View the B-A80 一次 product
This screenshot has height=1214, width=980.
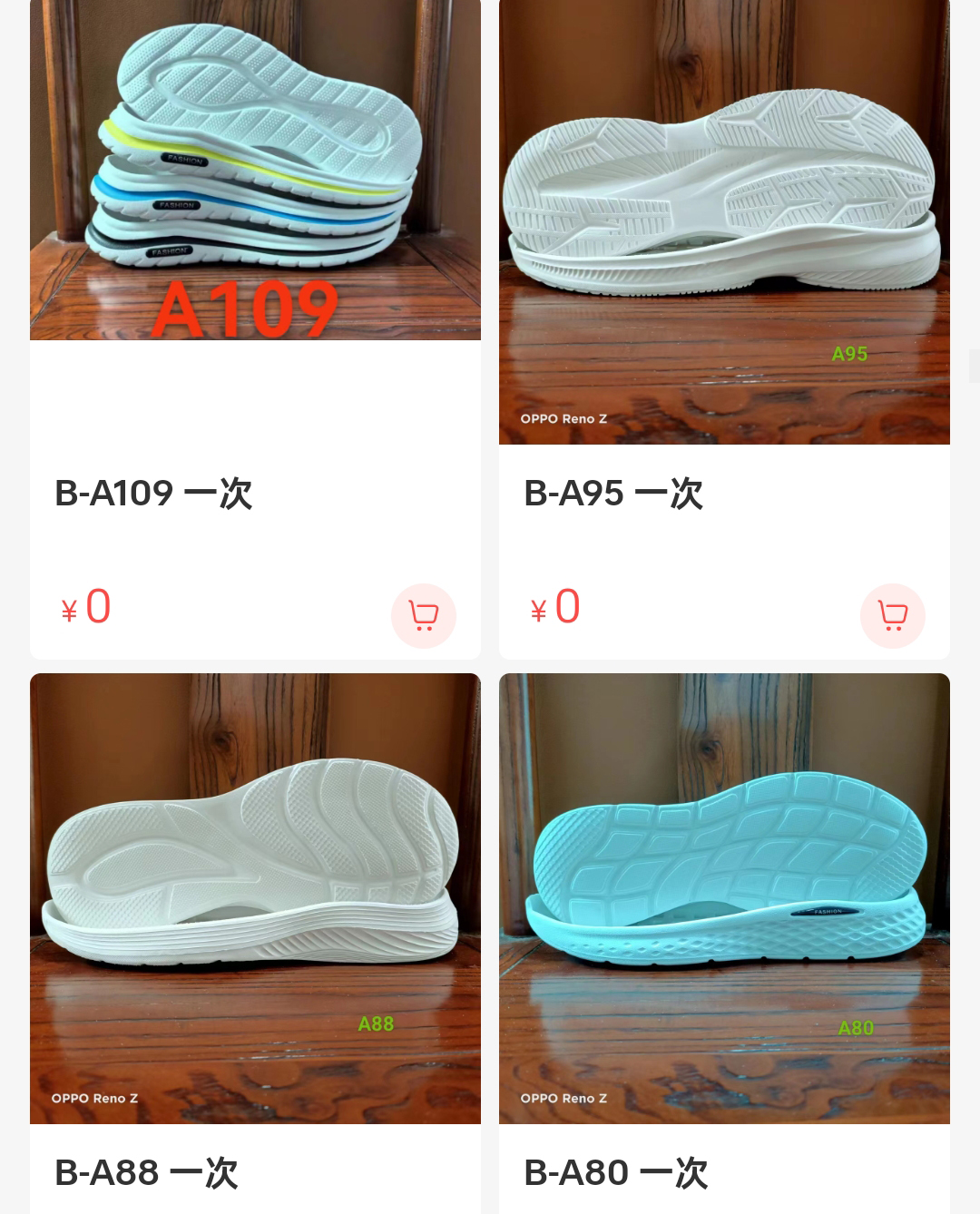(724, 898)
